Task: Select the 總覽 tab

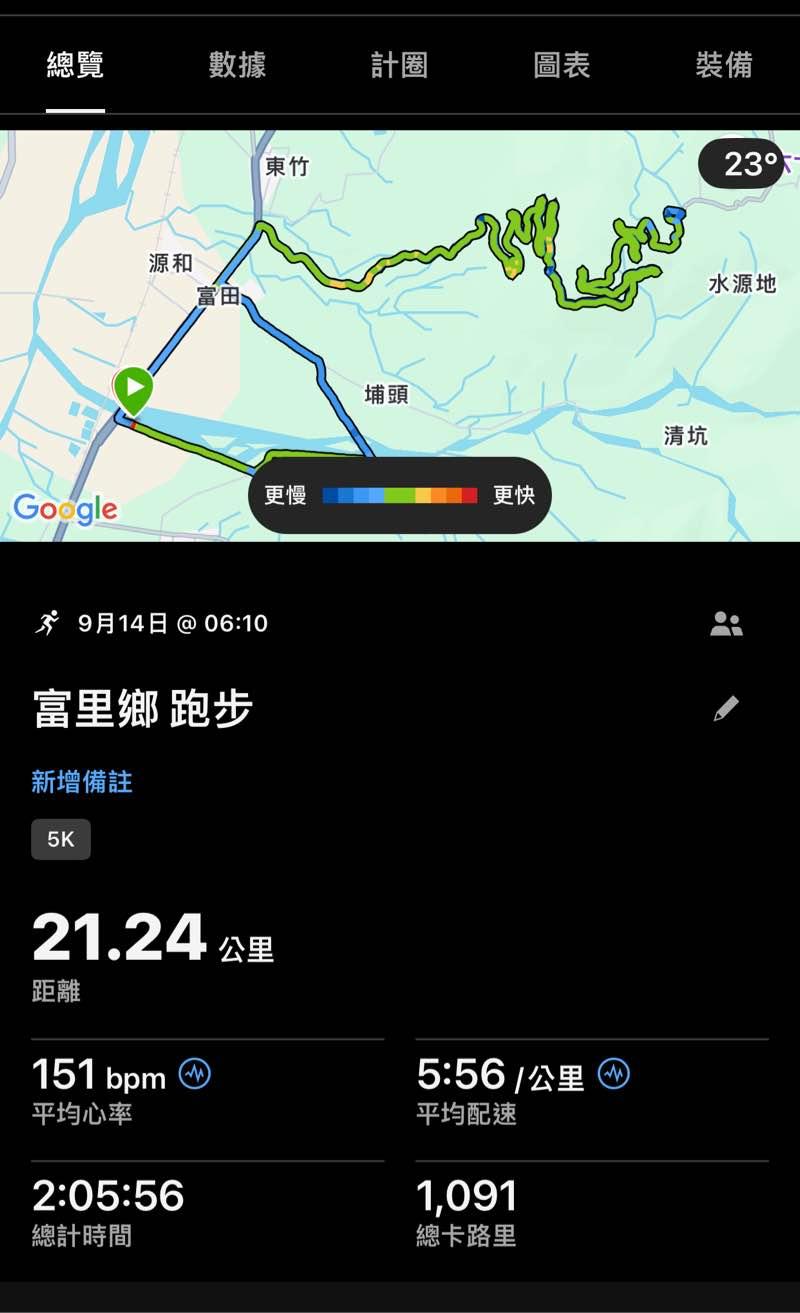Action: click(75, 66)
